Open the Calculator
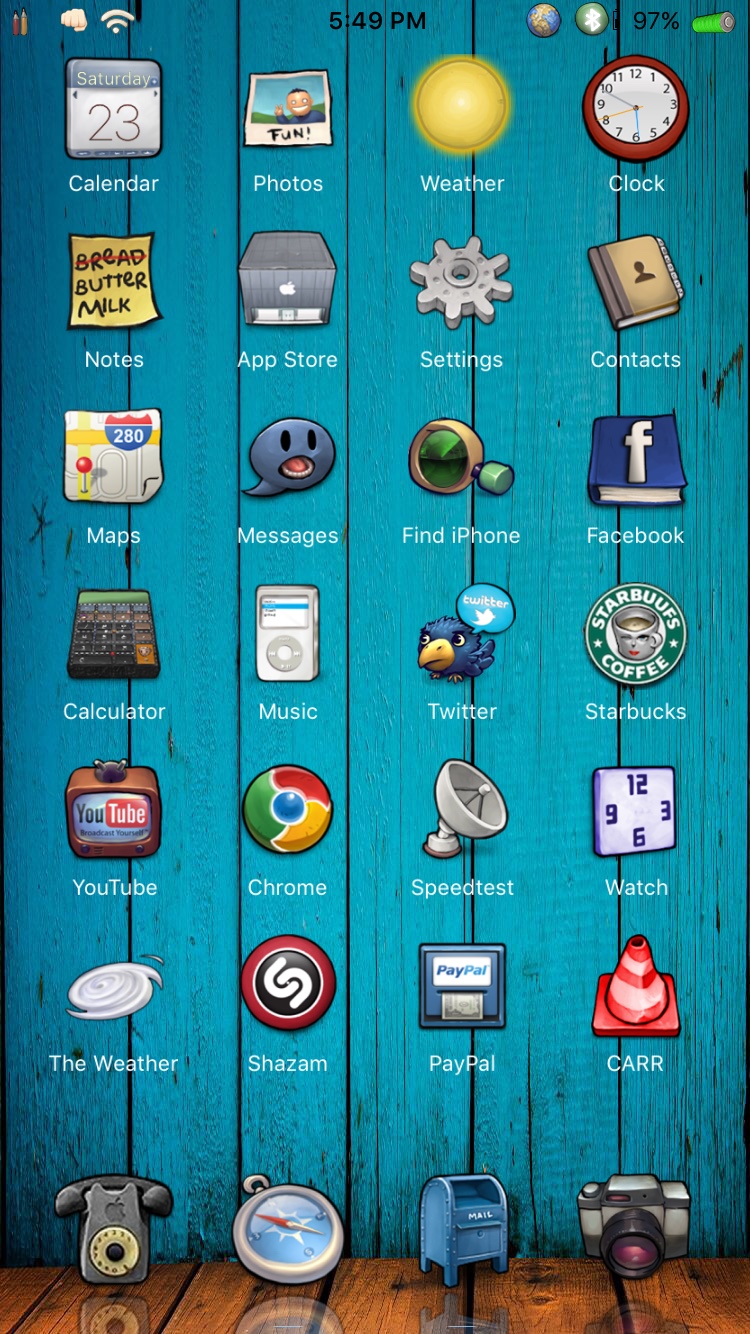This screenshot has height=1334, width=750. click(114, 635)
